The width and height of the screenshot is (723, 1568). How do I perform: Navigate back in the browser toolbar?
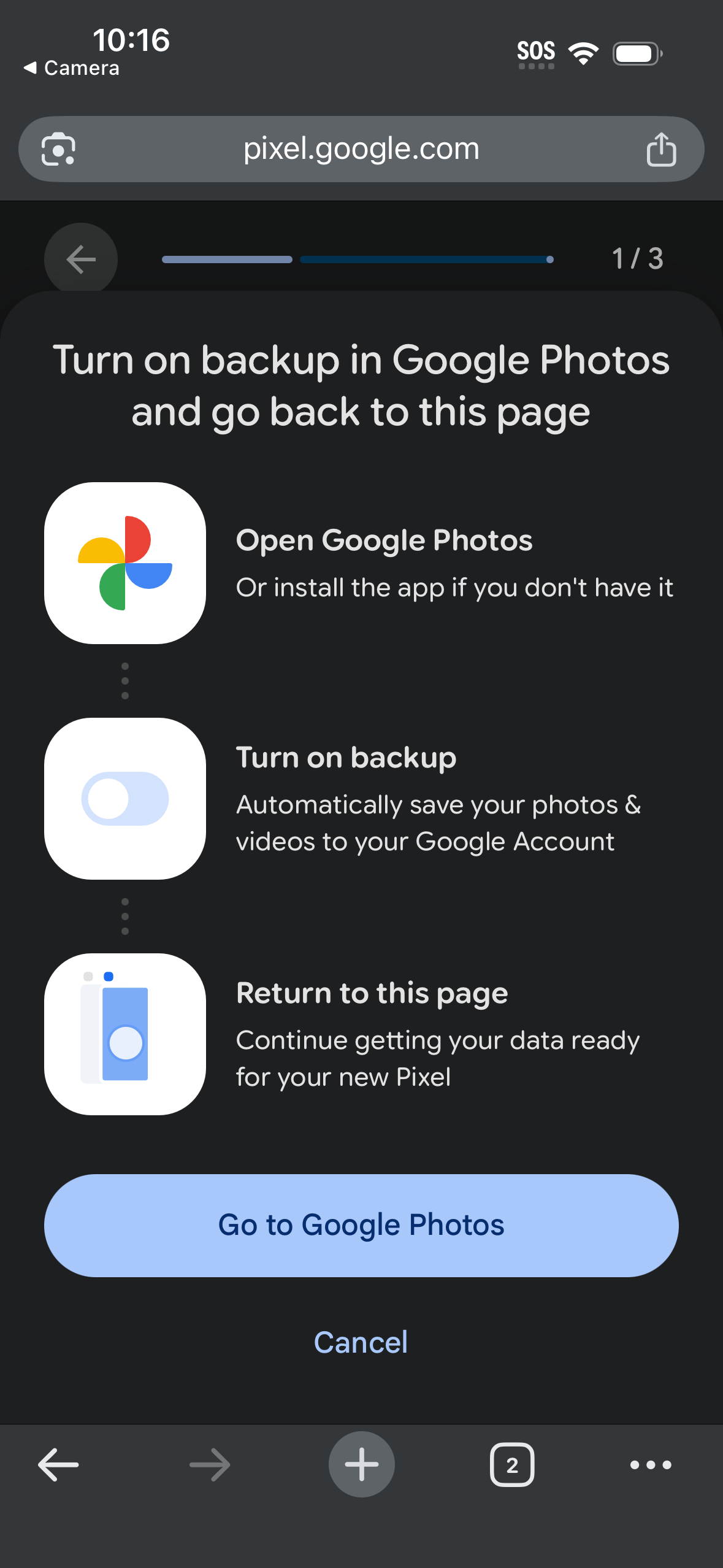58,1464
